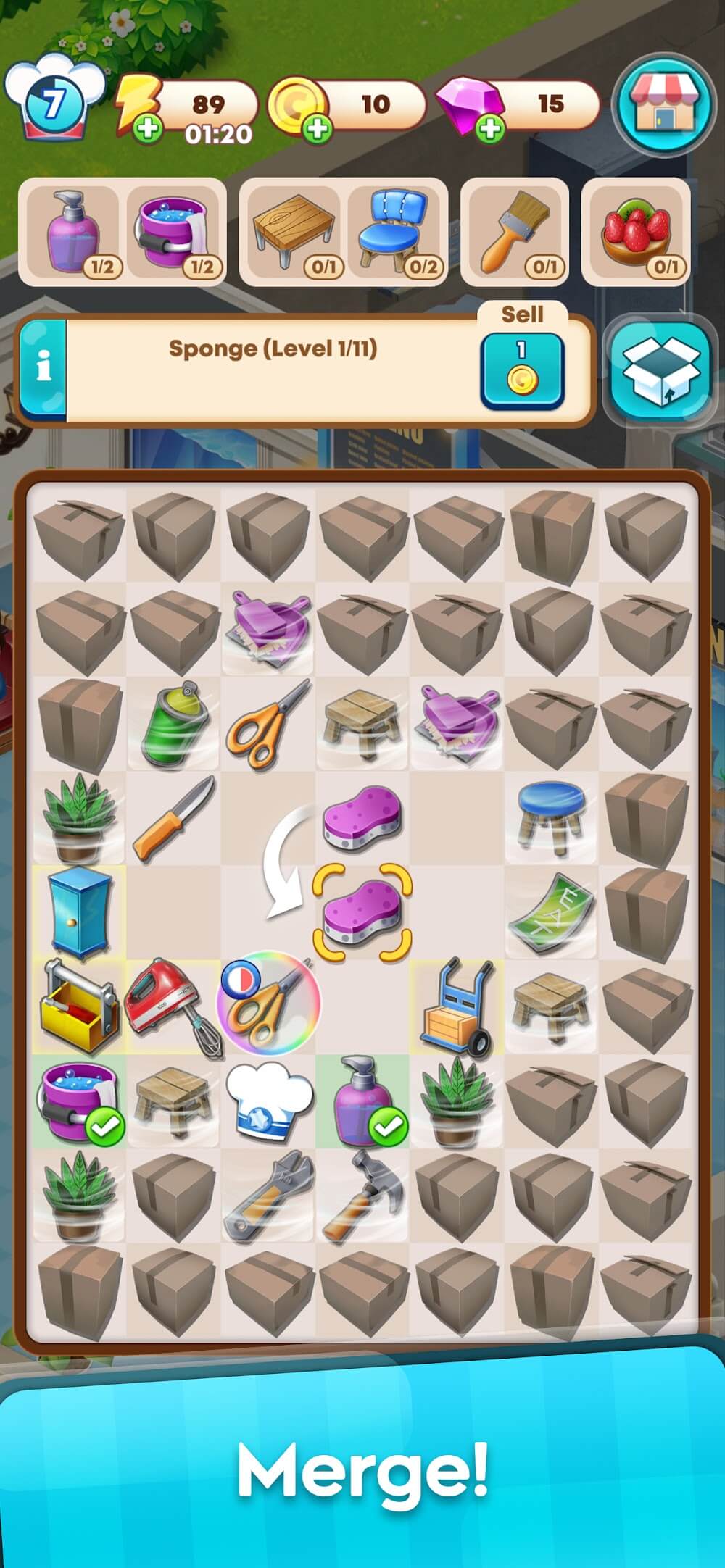Image resolution: width=725 pixels, height=1568 pixels.
Task: Tap the blue cabinet generator
Action: [78, 913]
